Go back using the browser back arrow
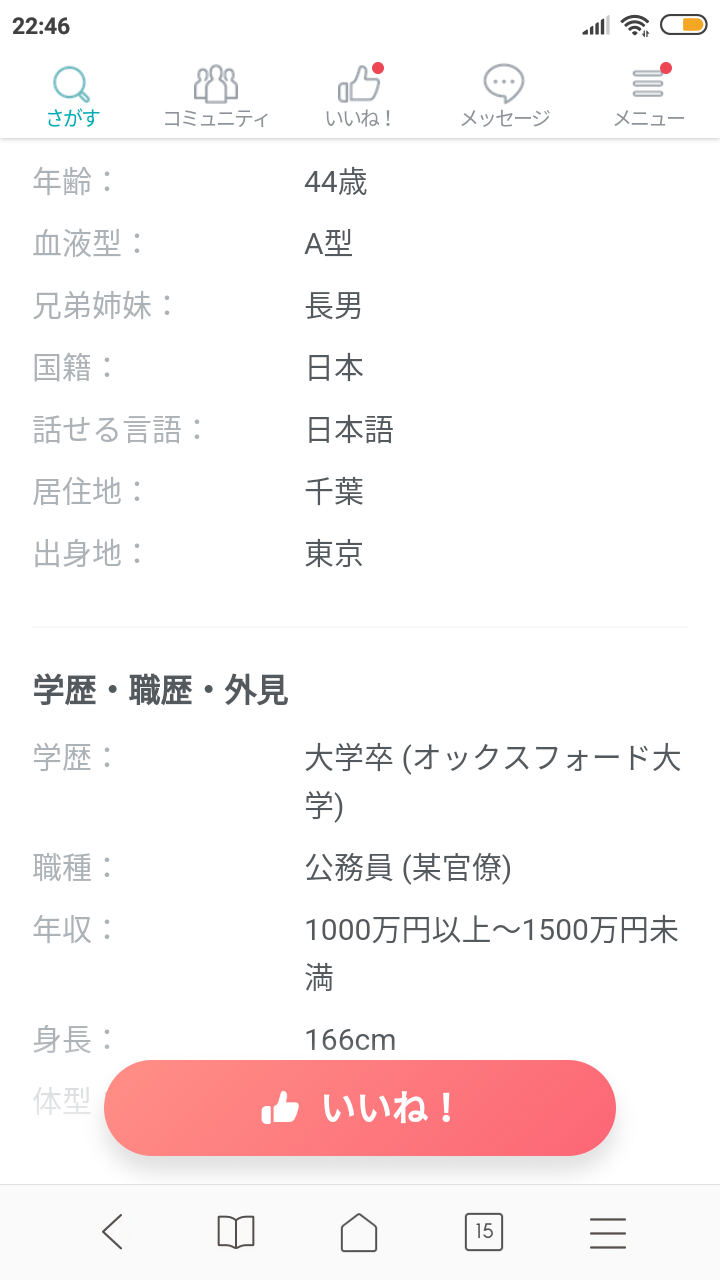 tap(112, 1232)
